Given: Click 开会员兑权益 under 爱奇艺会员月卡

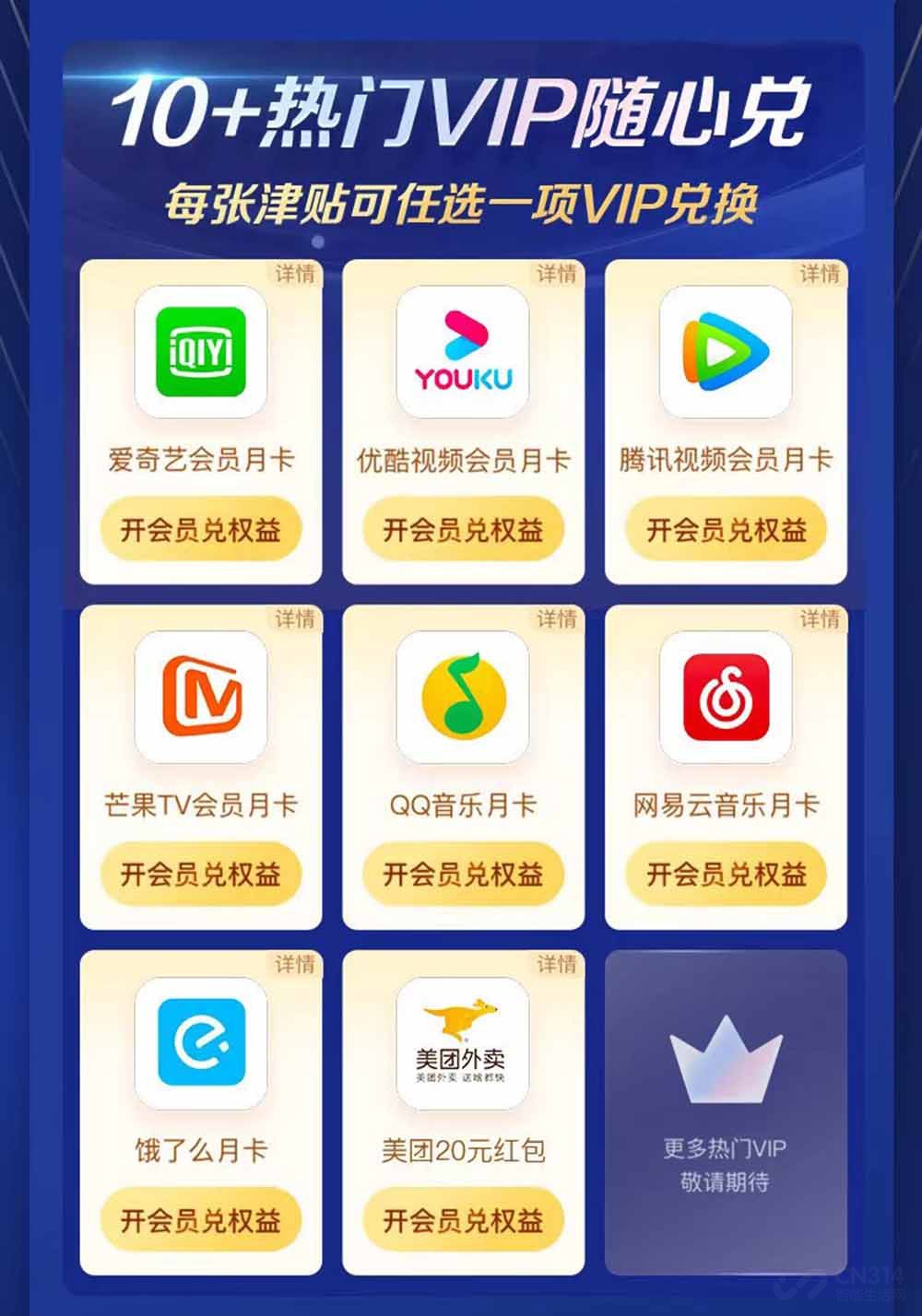Looking at the screenshot, I should [x=202, y=528].
